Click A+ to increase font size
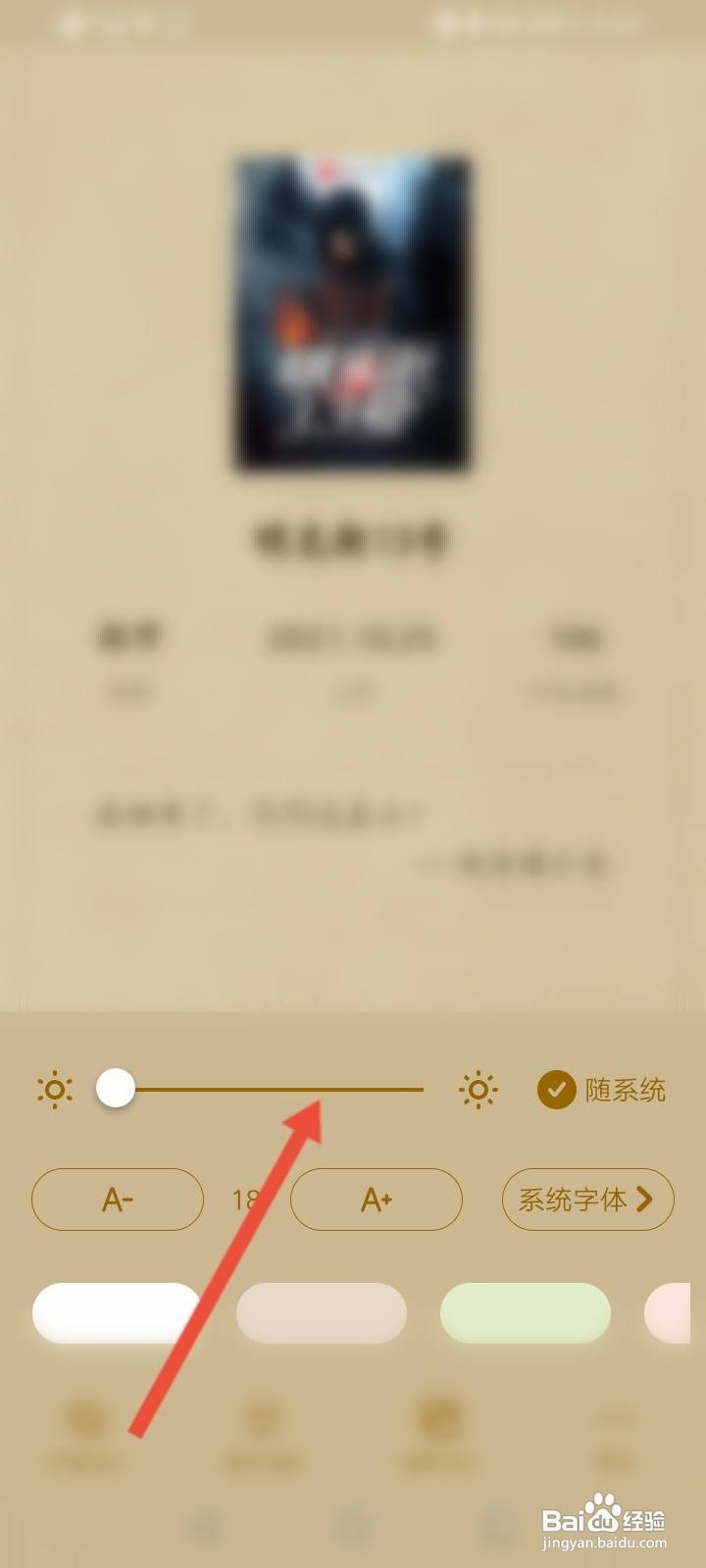 click(376, 1200)
